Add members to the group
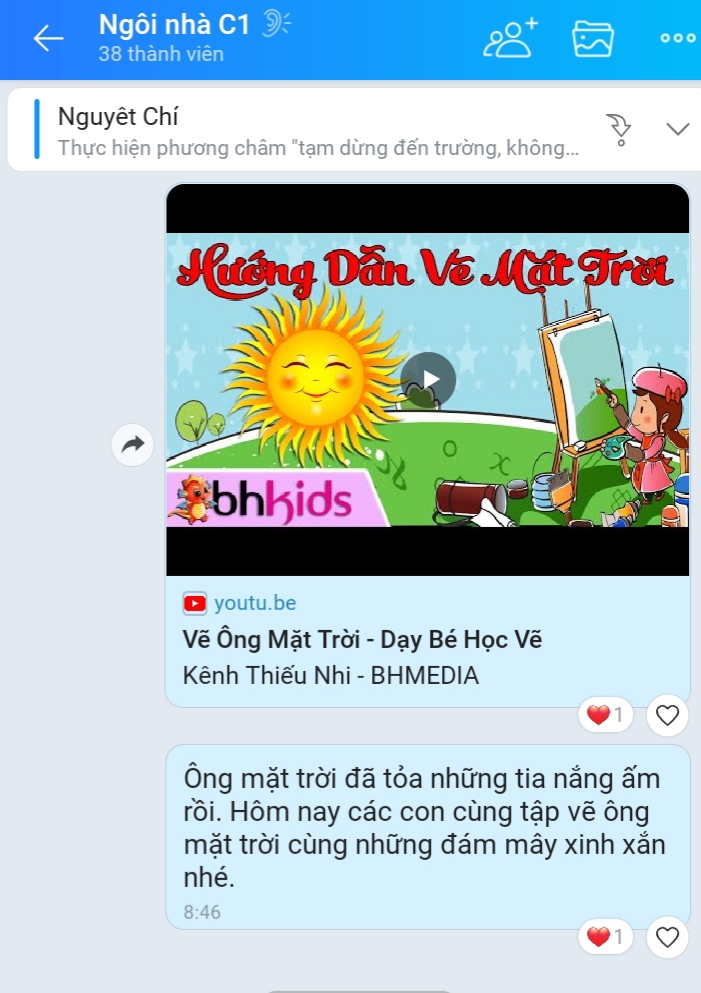701x993 pixels. (x=509, y=38)
